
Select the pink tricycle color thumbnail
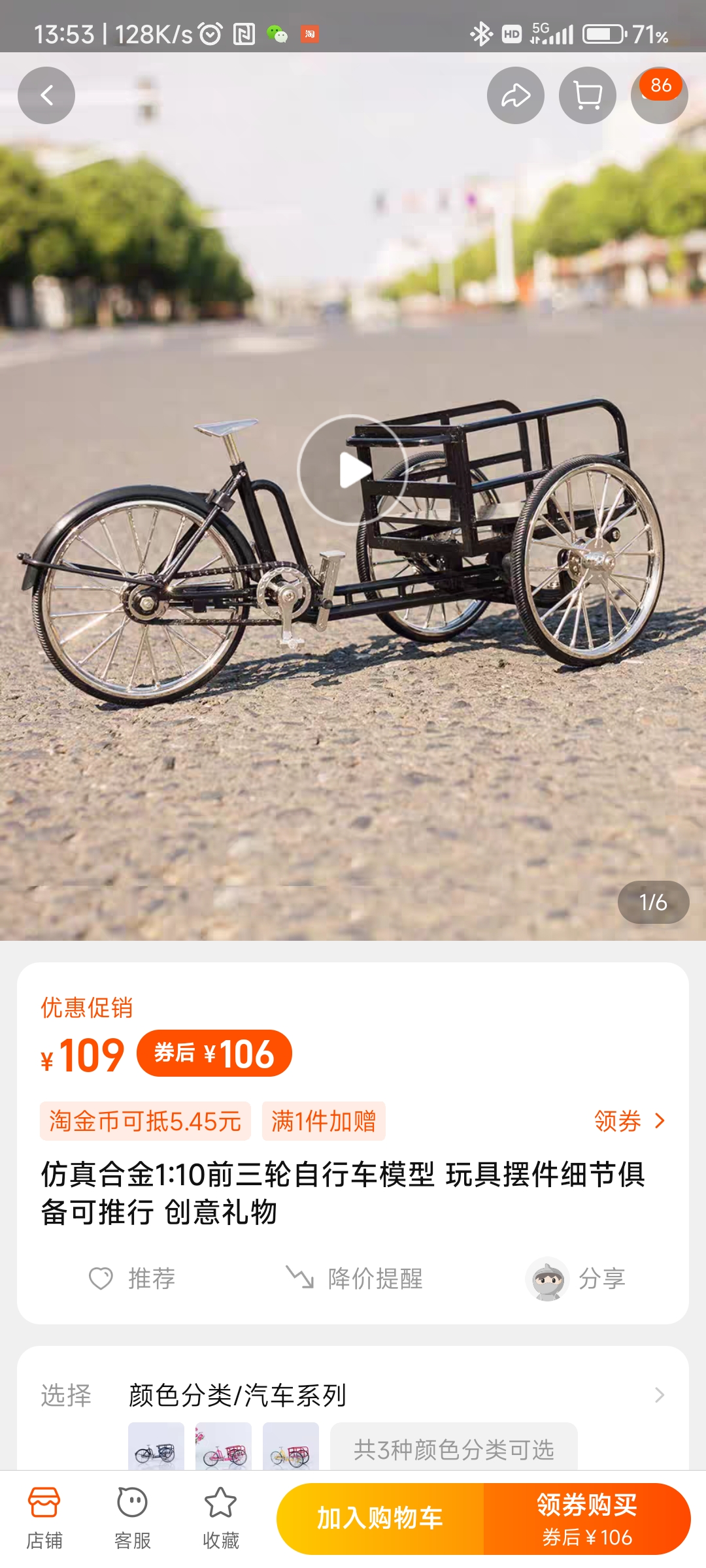(x=223, y=1448)
